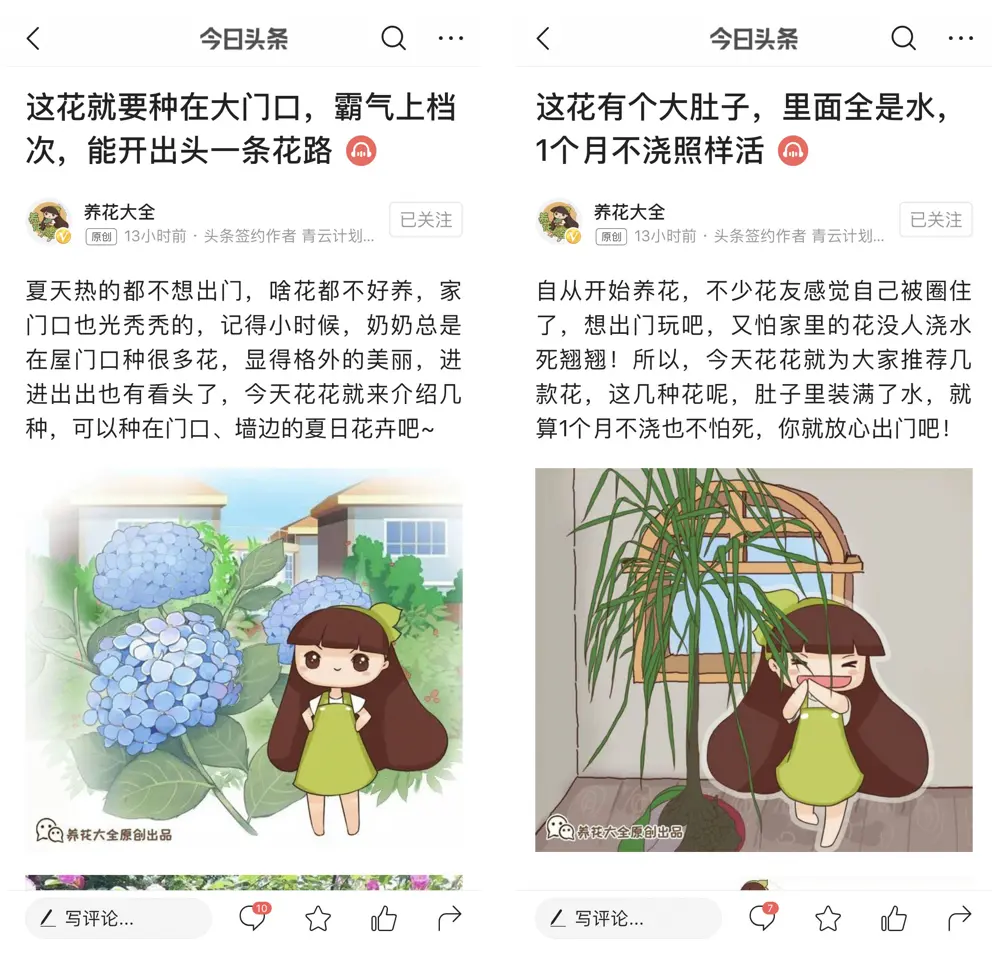Open search in the 大门口 article header
The image size is (992, 954).
pos(394,38)
